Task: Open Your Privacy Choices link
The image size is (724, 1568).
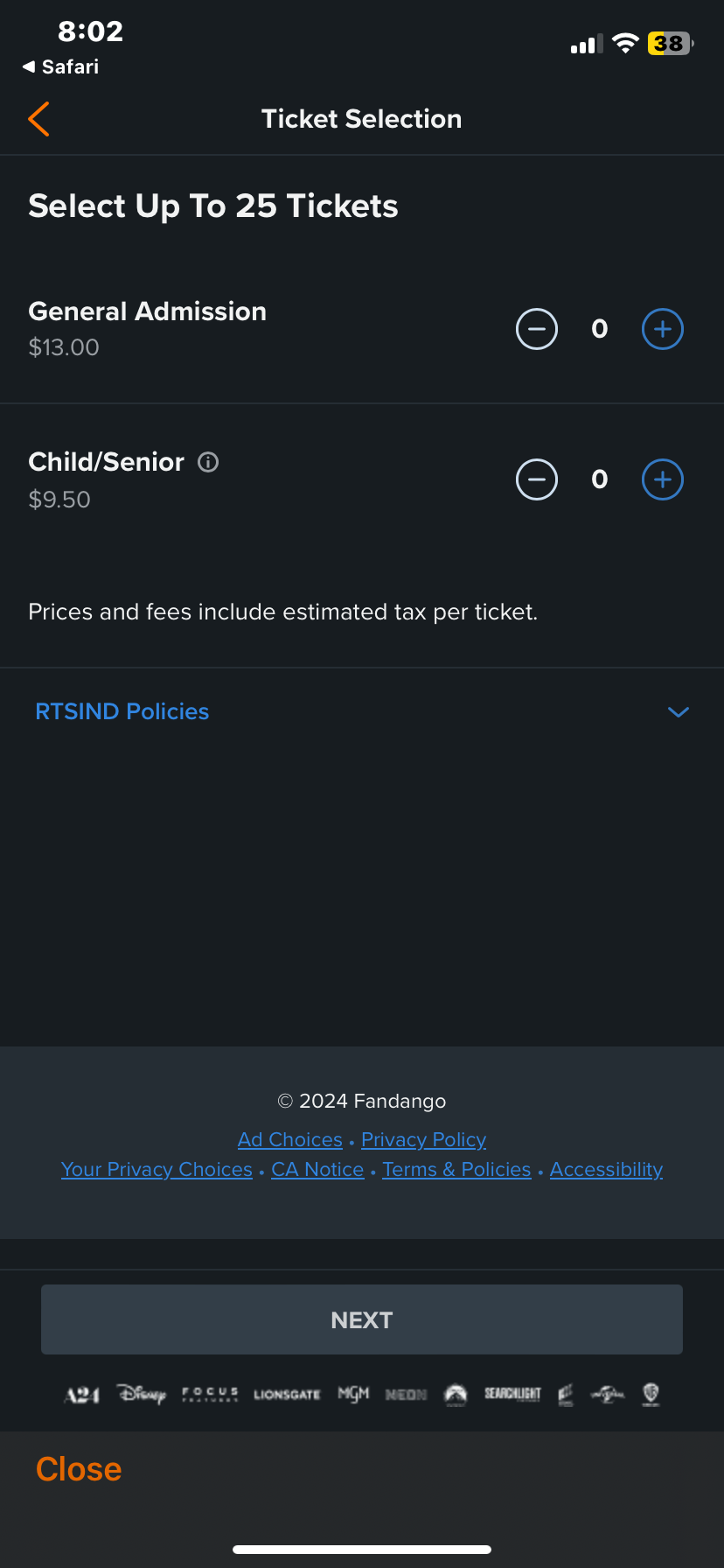Action: pyautogui.click(x=157, y=1169)
